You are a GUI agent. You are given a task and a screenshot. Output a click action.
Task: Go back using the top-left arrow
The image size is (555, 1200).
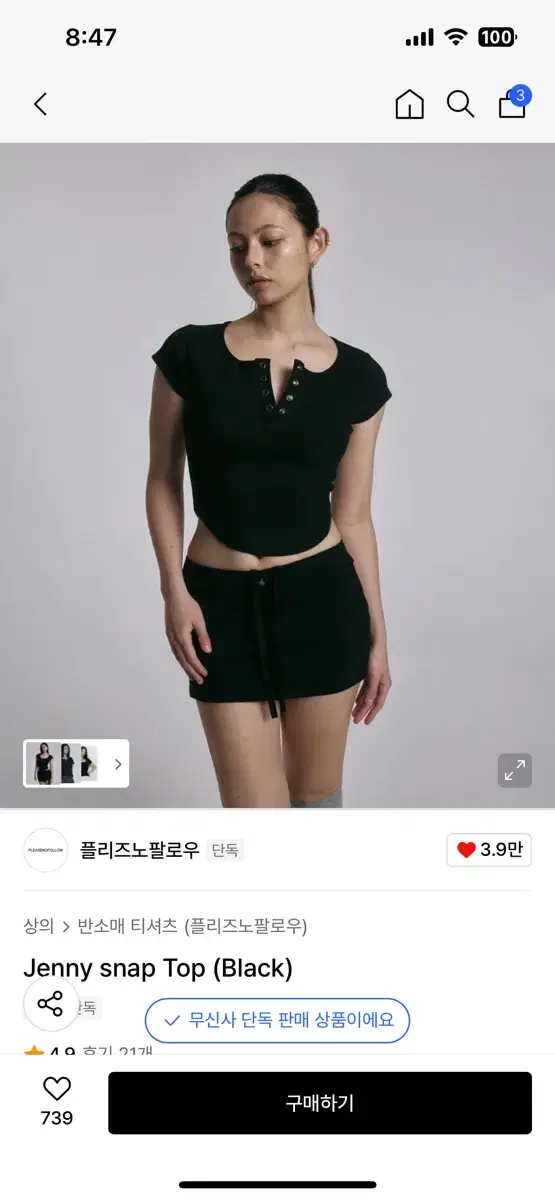click(x=40, y=104)
